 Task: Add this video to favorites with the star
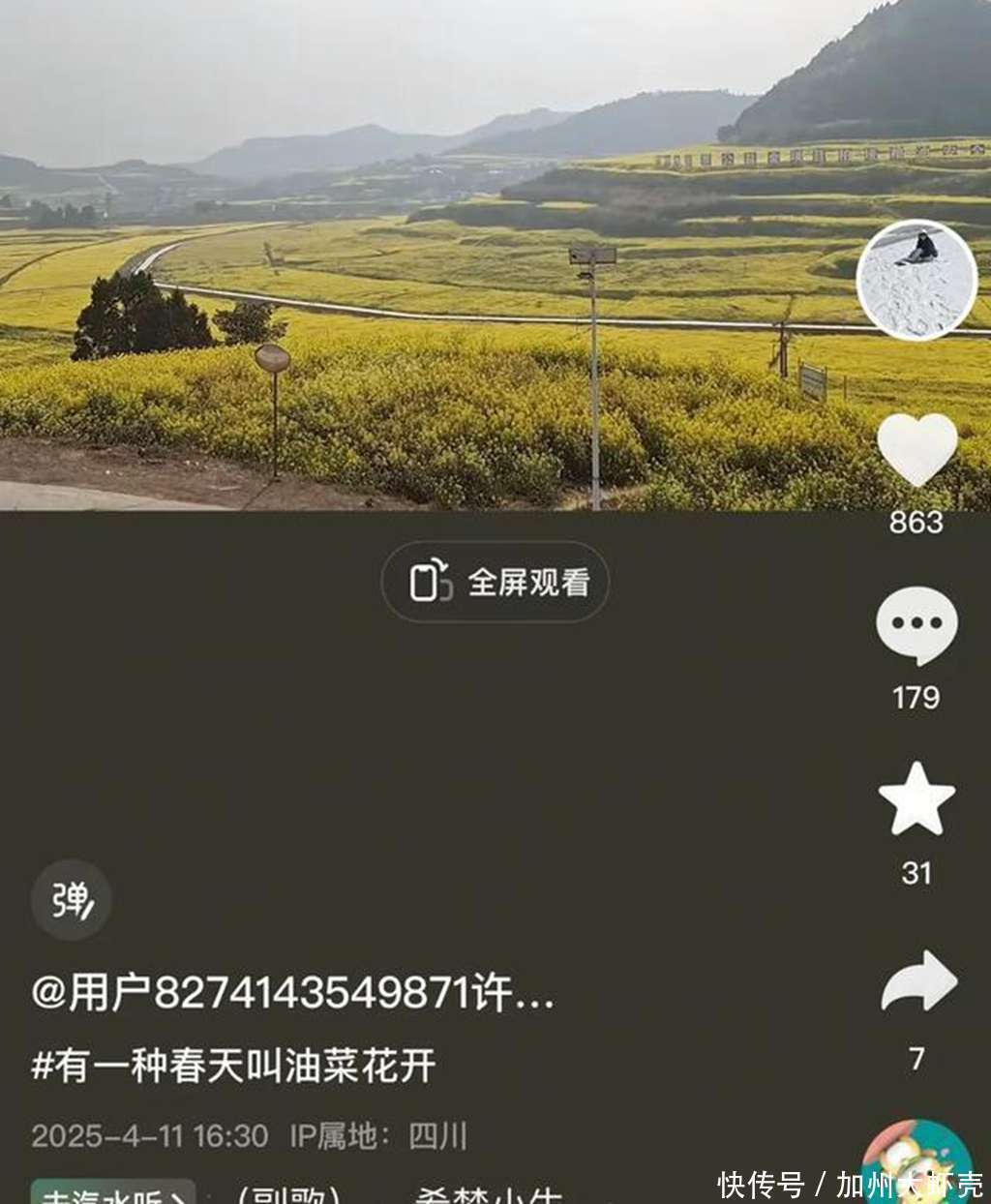coord(916,799)
